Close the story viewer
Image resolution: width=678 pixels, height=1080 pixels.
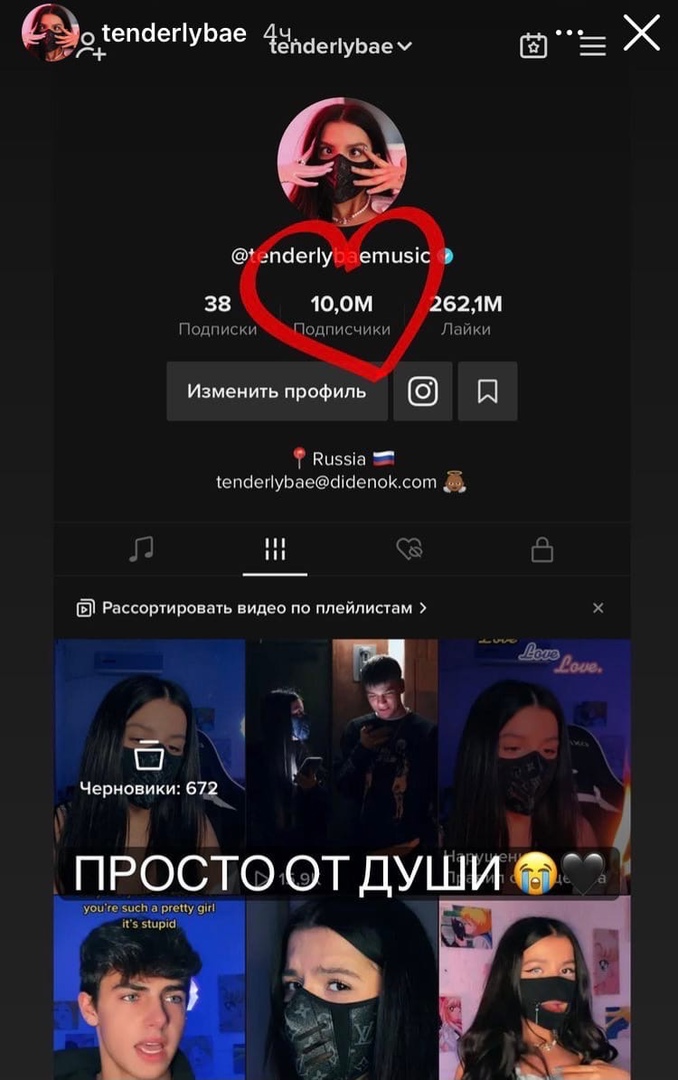641,33
